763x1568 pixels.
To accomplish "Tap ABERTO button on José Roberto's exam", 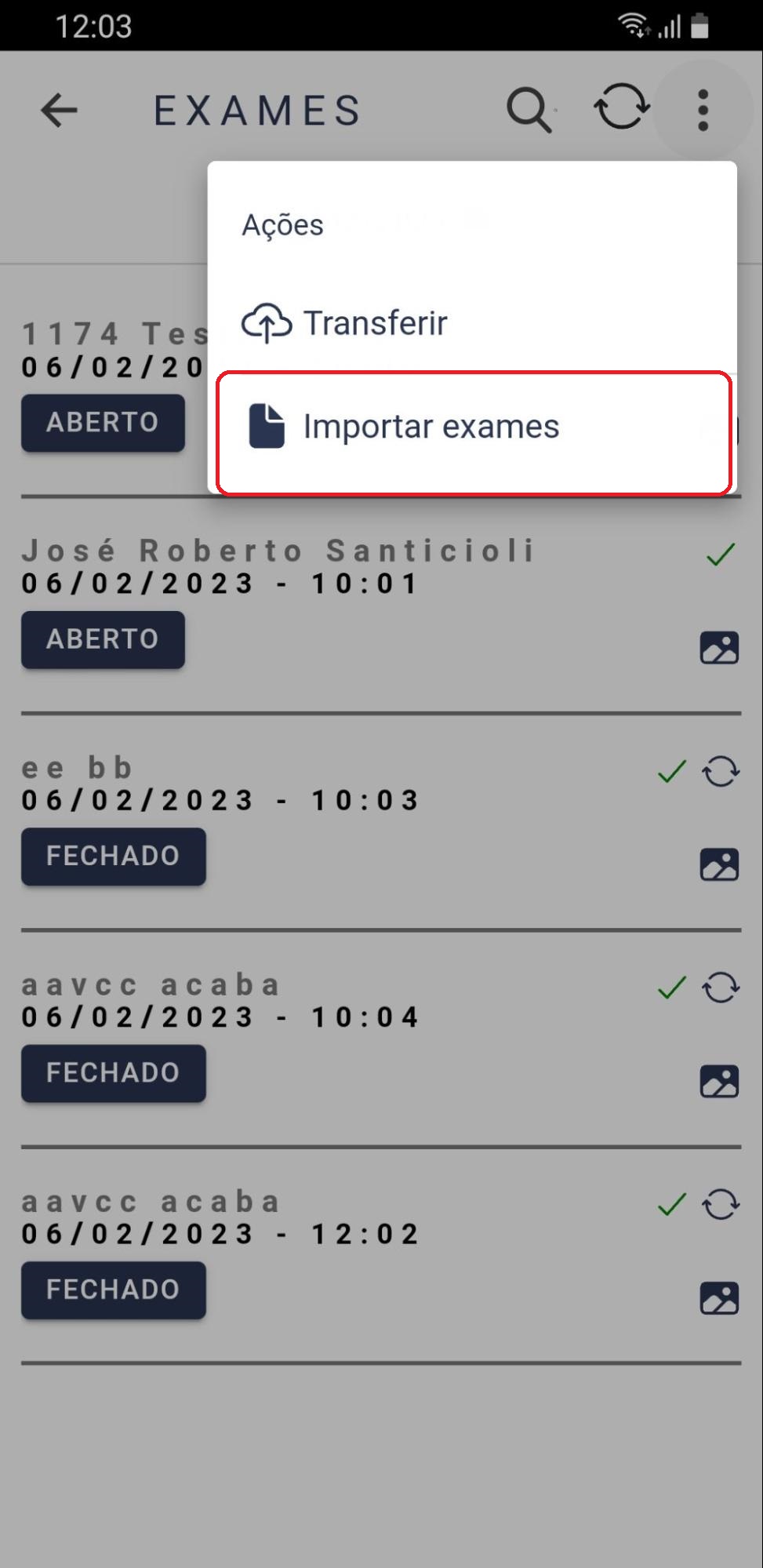I will click(103, 639).
